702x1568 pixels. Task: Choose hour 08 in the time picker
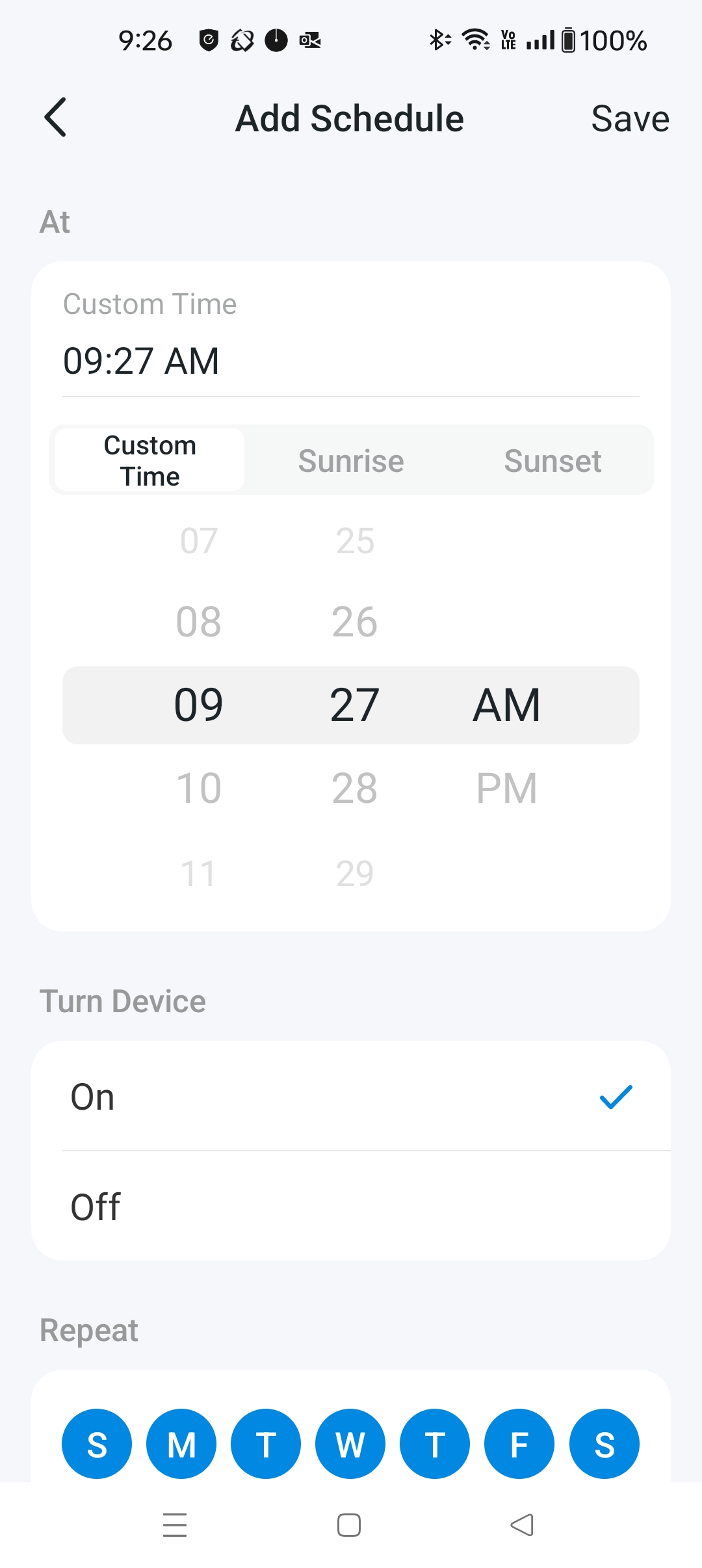click(x=199, y=621)
